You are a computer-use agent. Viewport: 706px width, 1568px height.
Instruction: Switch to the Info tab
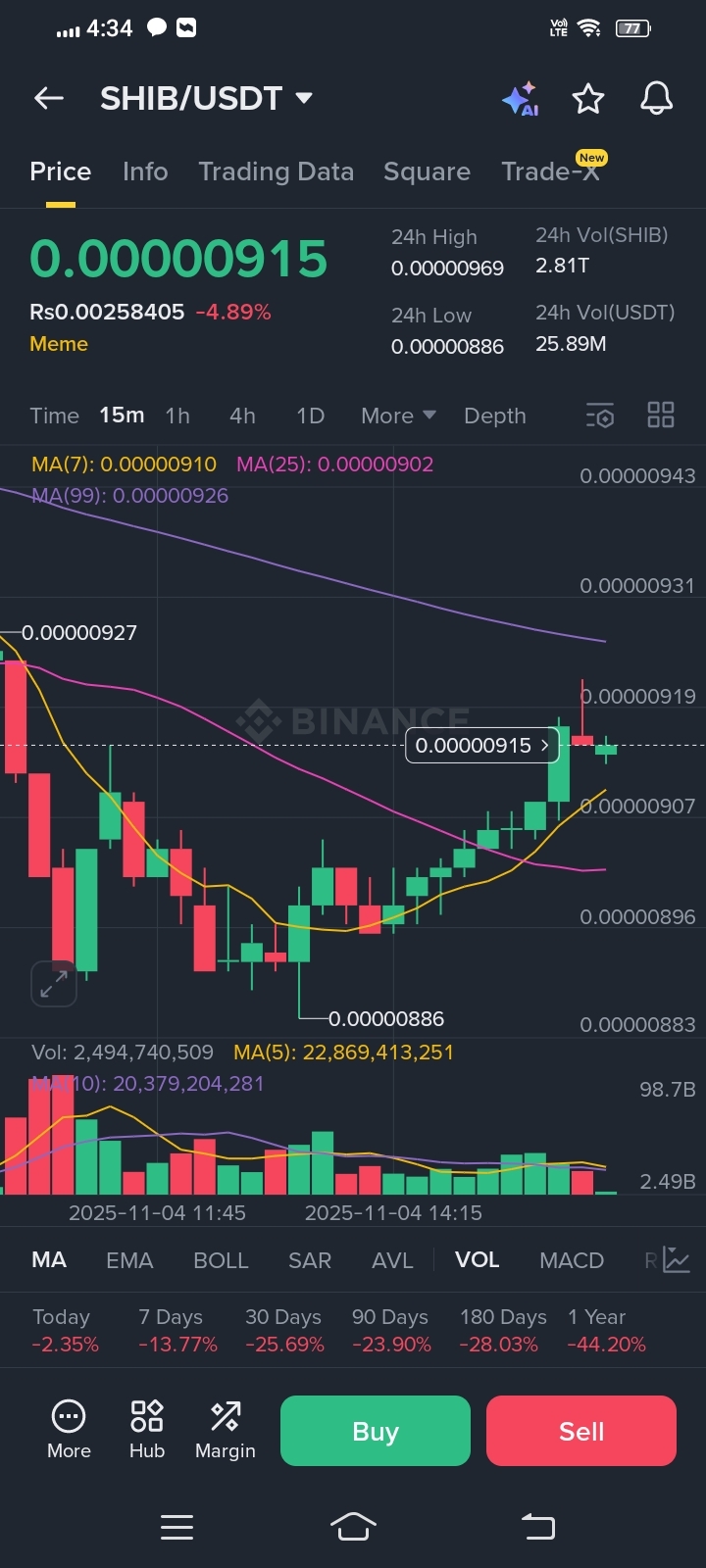coord(145,171)
